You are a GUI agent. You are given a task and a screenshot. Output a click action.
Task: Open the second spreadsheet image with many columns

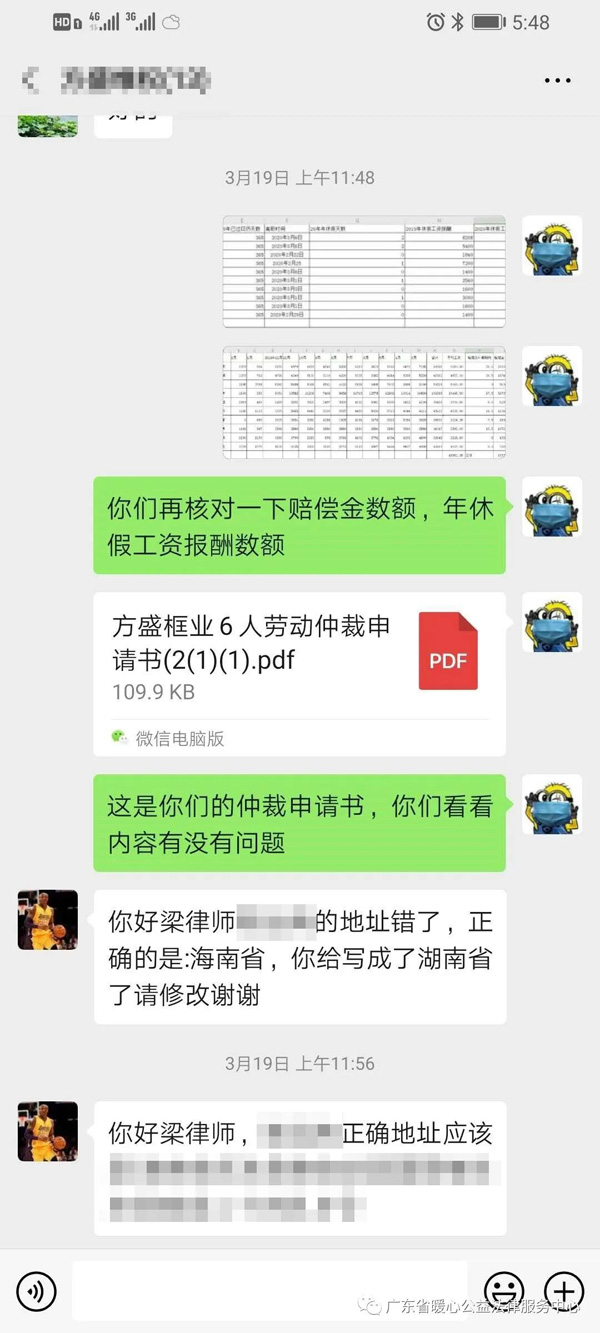[364, 402]
